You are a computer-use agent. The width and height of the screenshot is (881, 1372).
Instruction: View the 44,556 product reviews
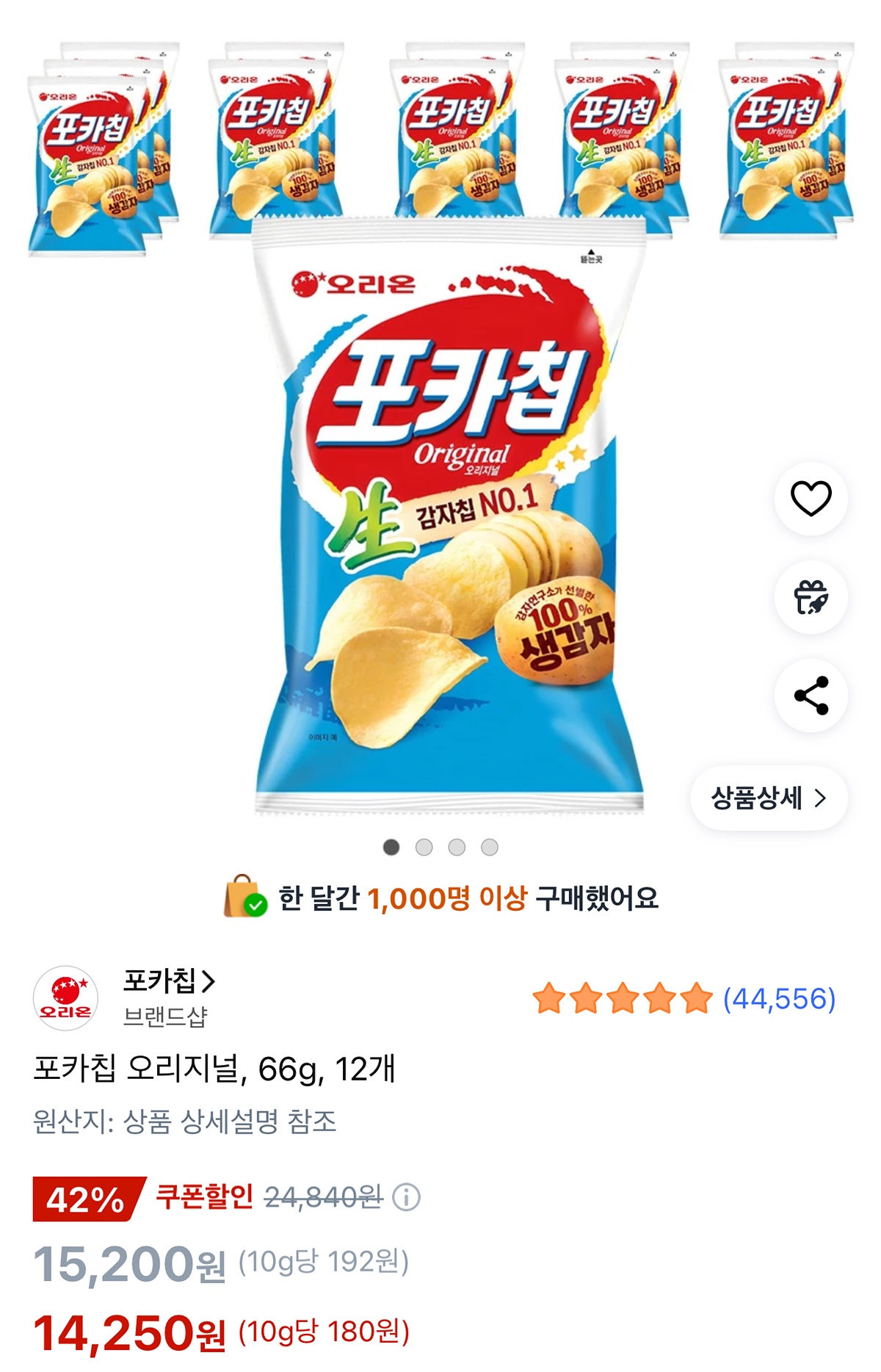point(778,999)
